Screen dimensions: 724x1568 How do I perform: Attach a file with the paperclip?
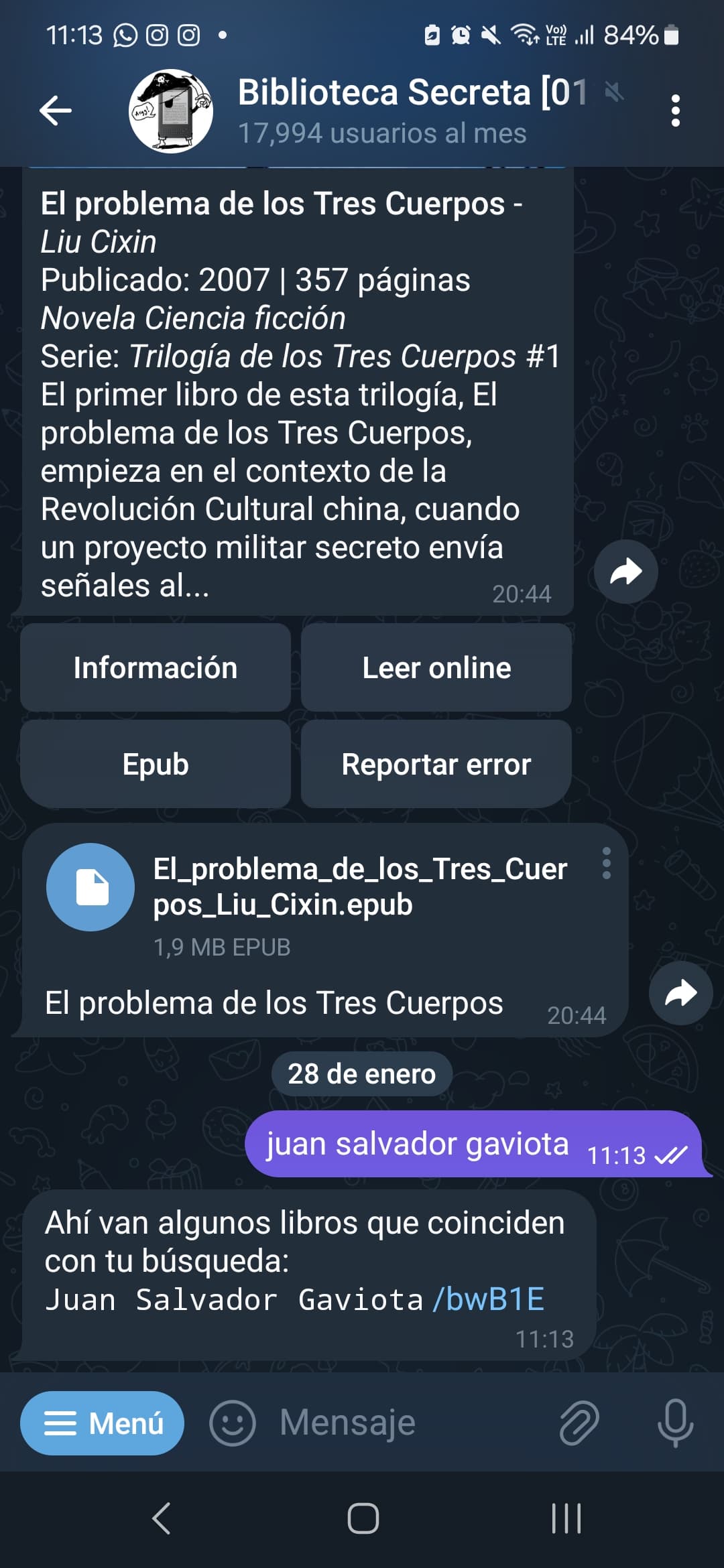point(579,1423)
